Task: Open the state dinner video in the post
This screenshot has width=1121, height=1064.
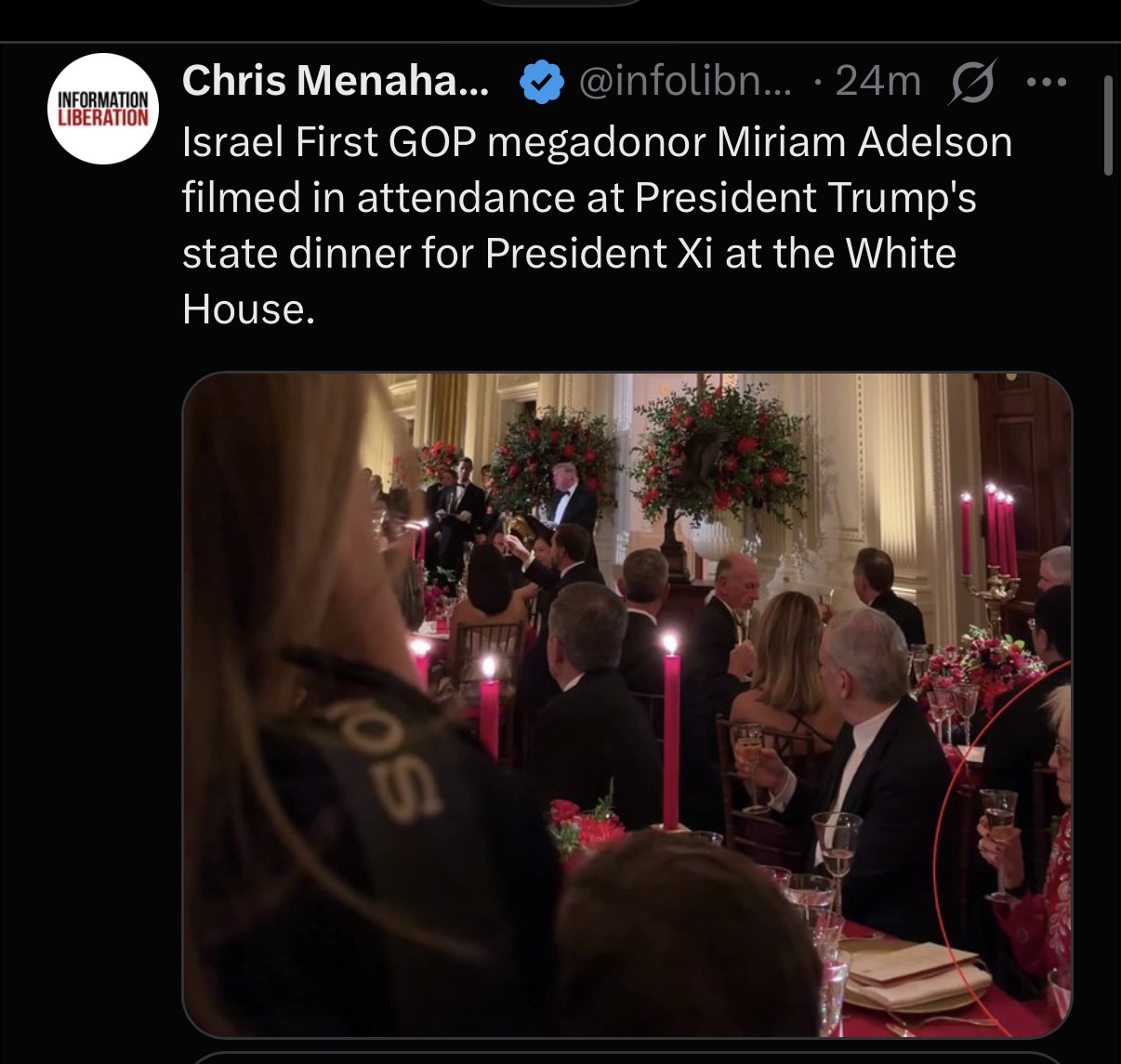Action: [x=627, y=705]
